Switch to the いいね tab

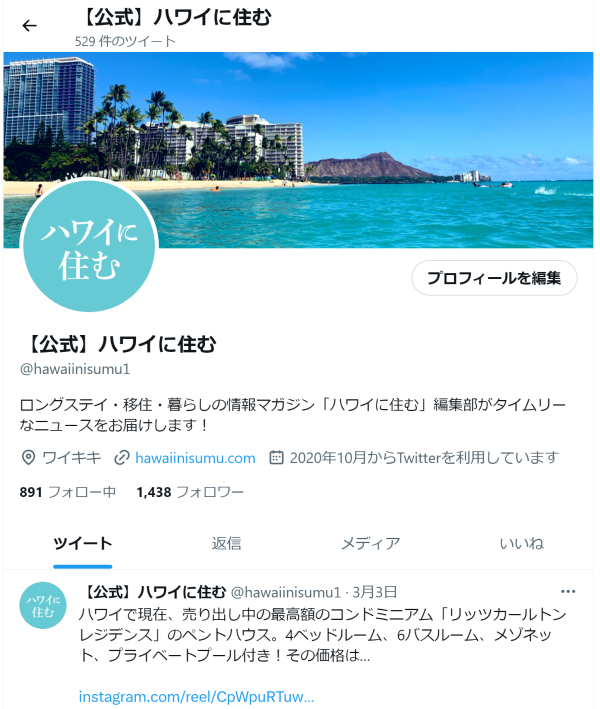[x=521, y=543]
